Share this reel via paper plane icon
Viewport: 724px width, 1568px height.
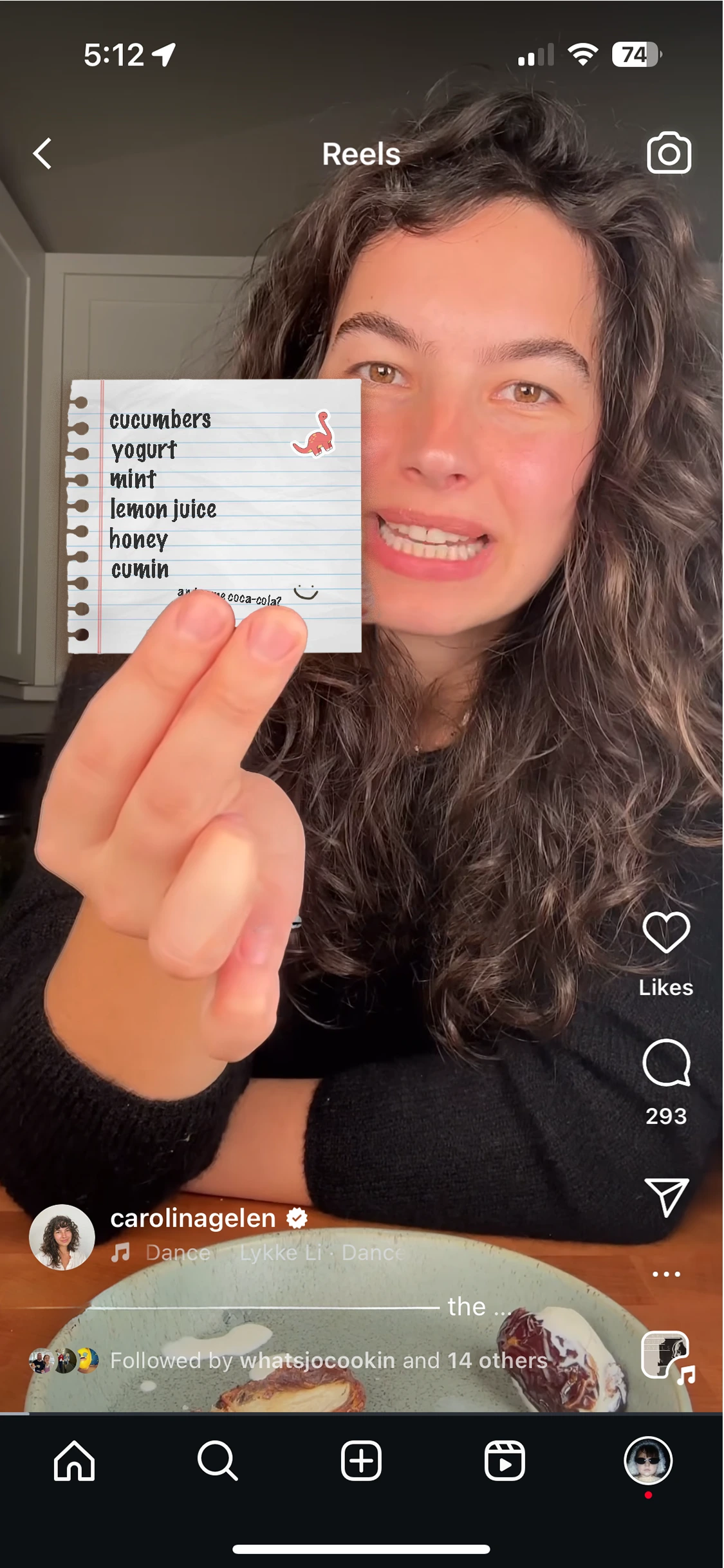click(666, 1197)
